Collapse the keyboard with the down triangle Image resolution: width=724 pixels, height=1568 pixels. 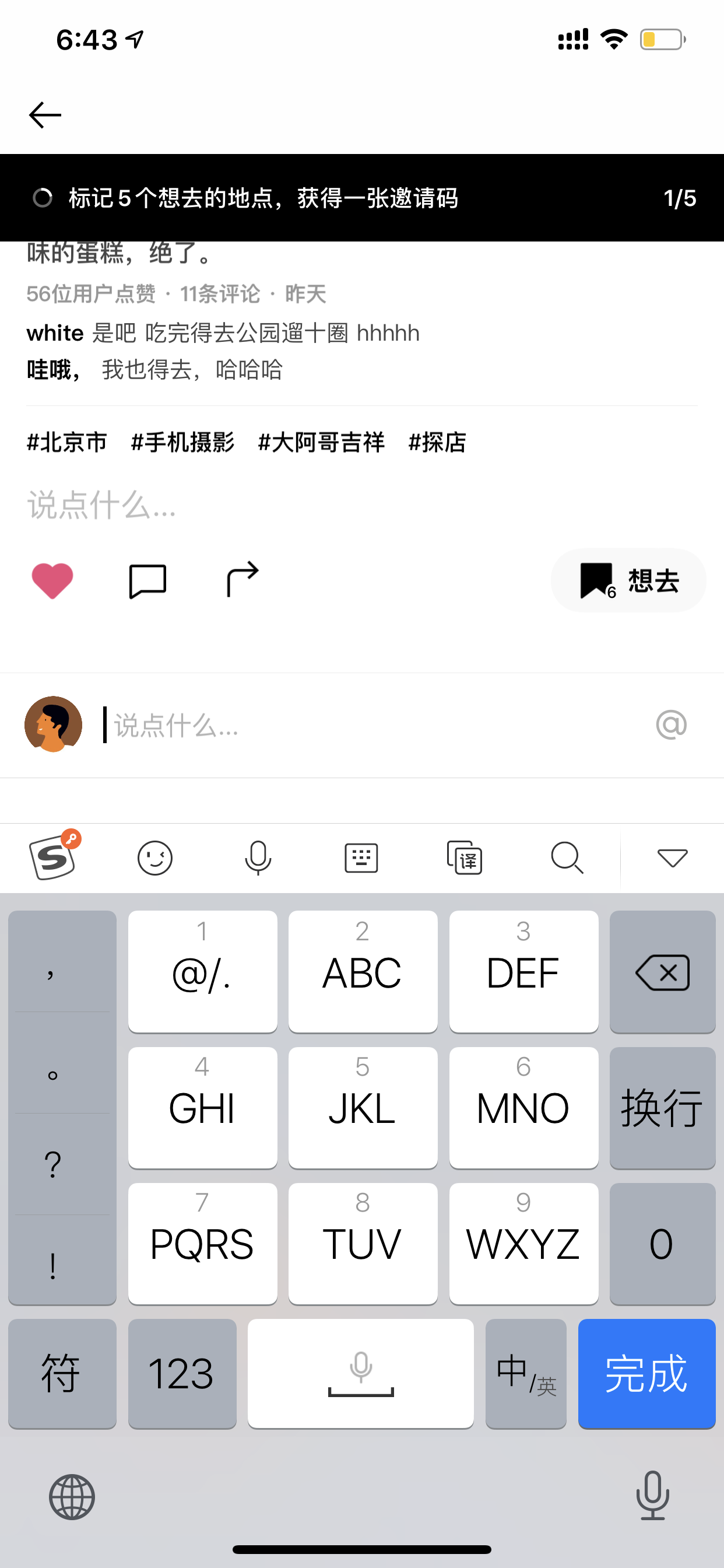[x=672, y=858]
